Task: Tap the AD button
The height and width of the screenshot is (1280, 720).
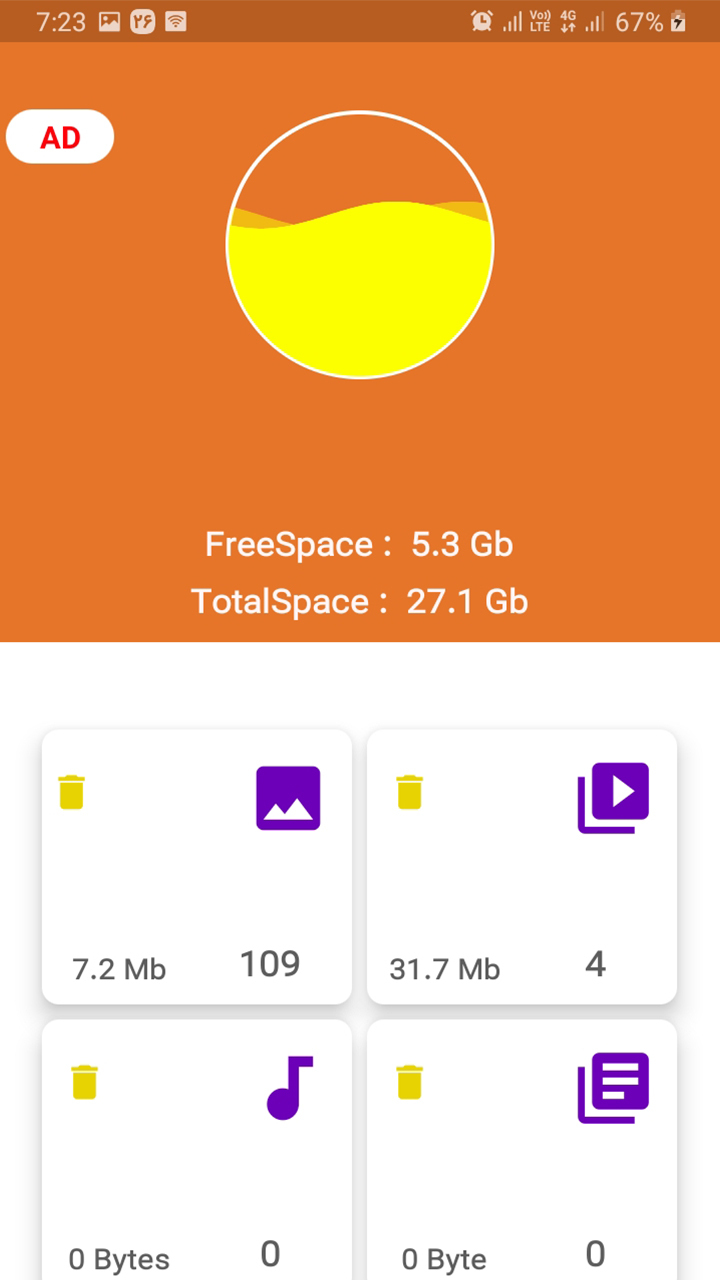Action: (x=60, y=137)
